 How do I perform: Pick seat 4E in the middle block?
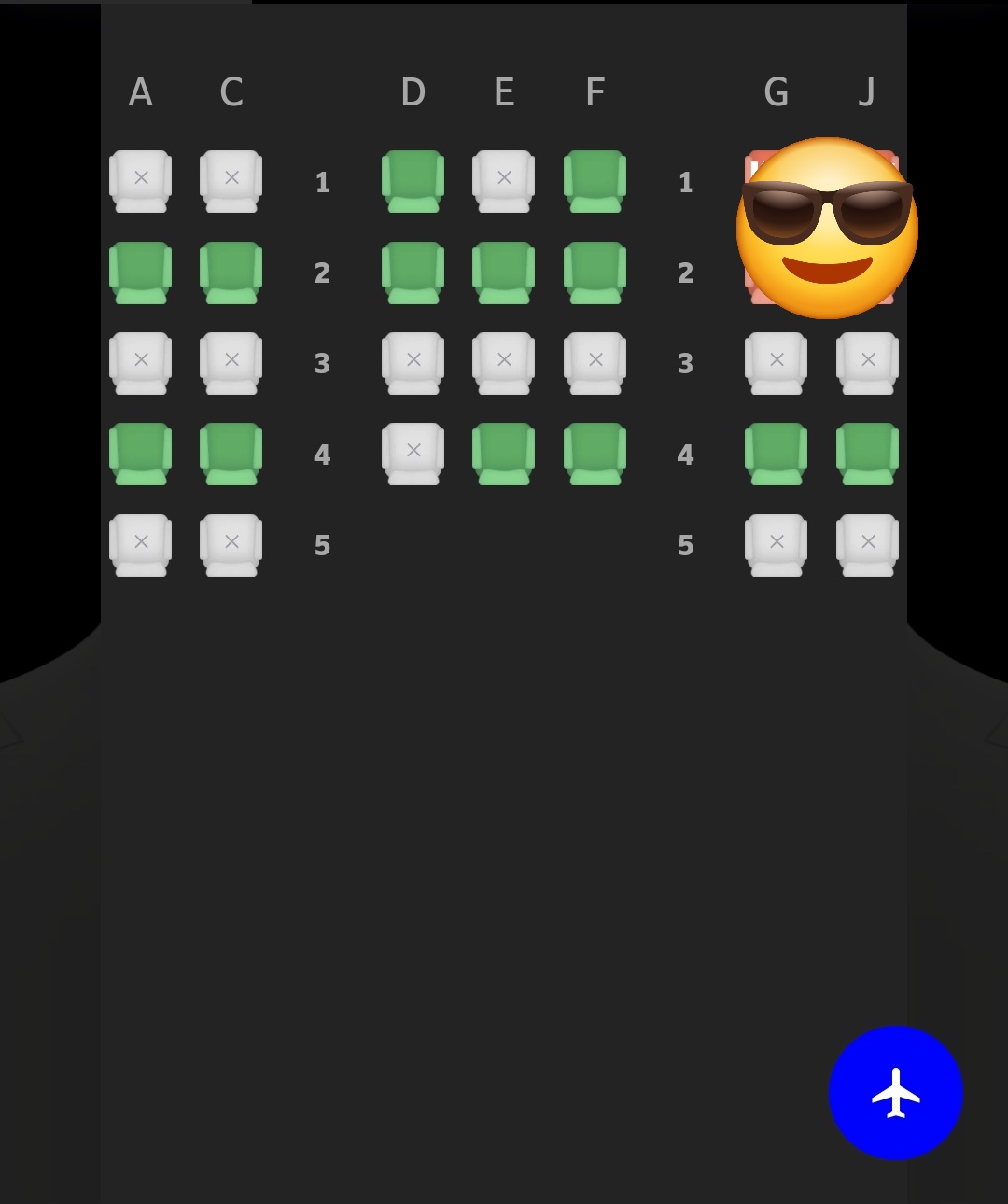click(x=504, y=453)
